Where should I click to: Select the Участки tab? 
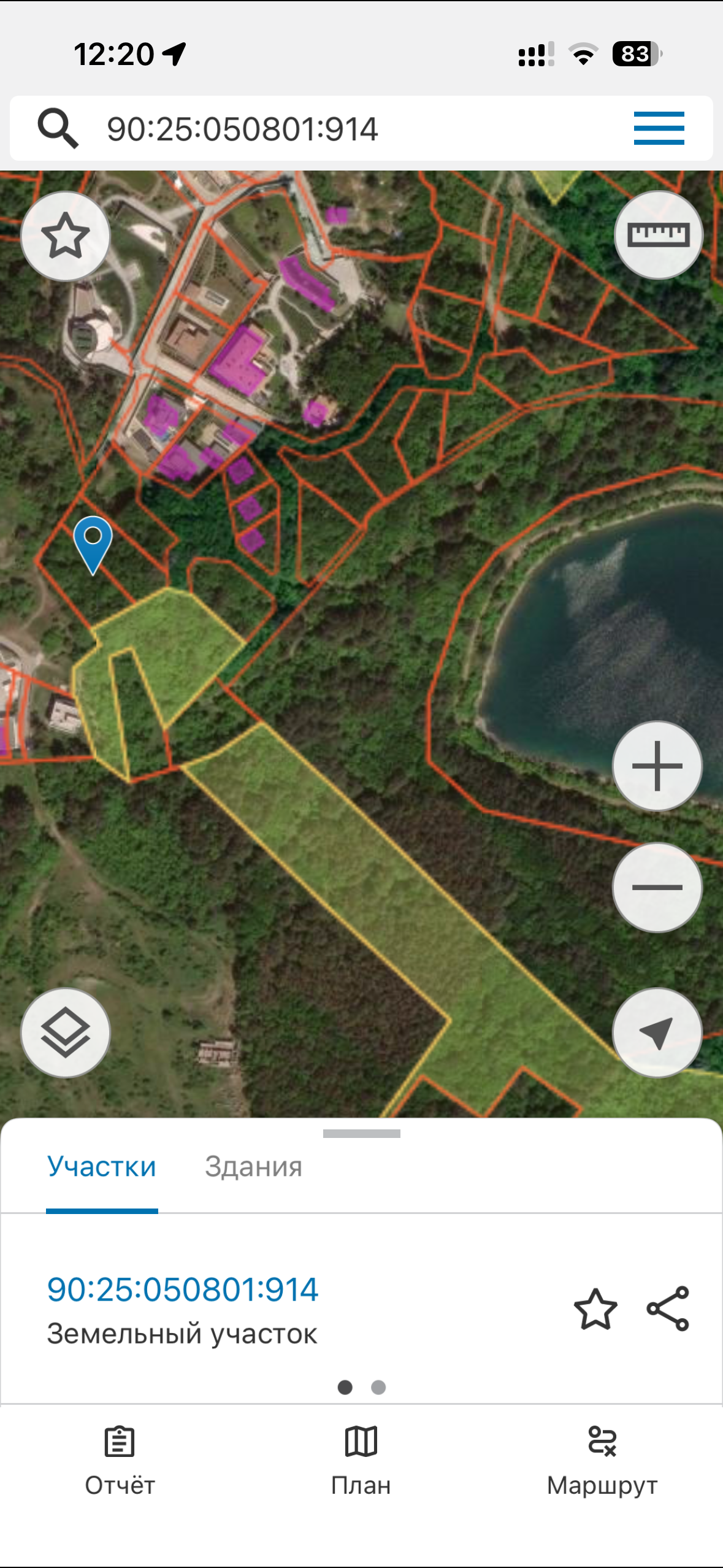102,1166
